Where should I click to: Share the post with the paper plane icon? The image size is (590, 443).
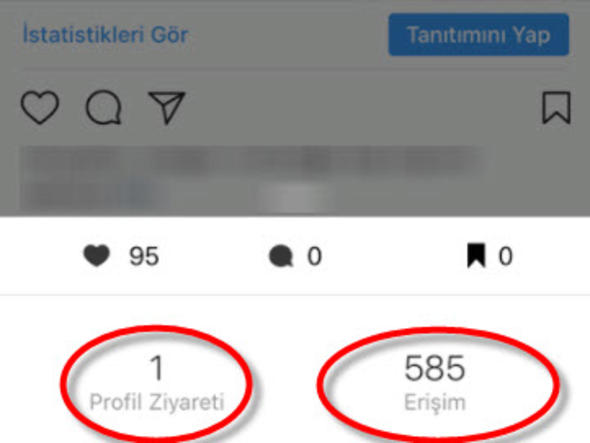pos(167,107)
